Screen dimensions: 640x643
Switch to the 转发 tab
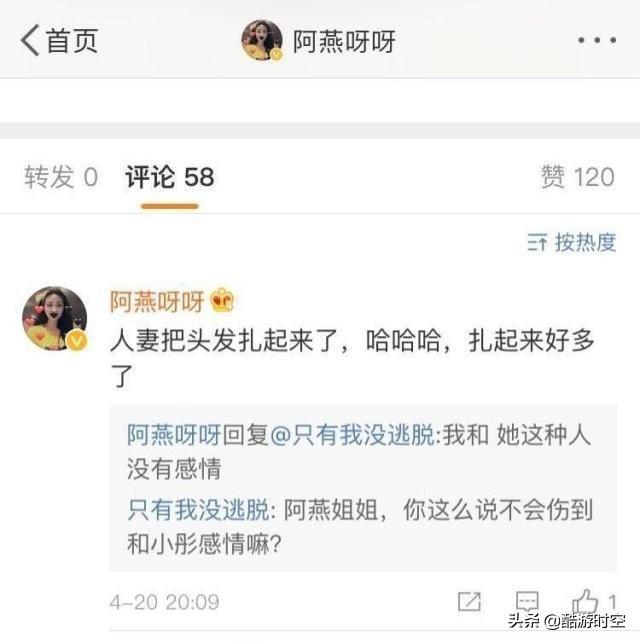tap(61, 178)
